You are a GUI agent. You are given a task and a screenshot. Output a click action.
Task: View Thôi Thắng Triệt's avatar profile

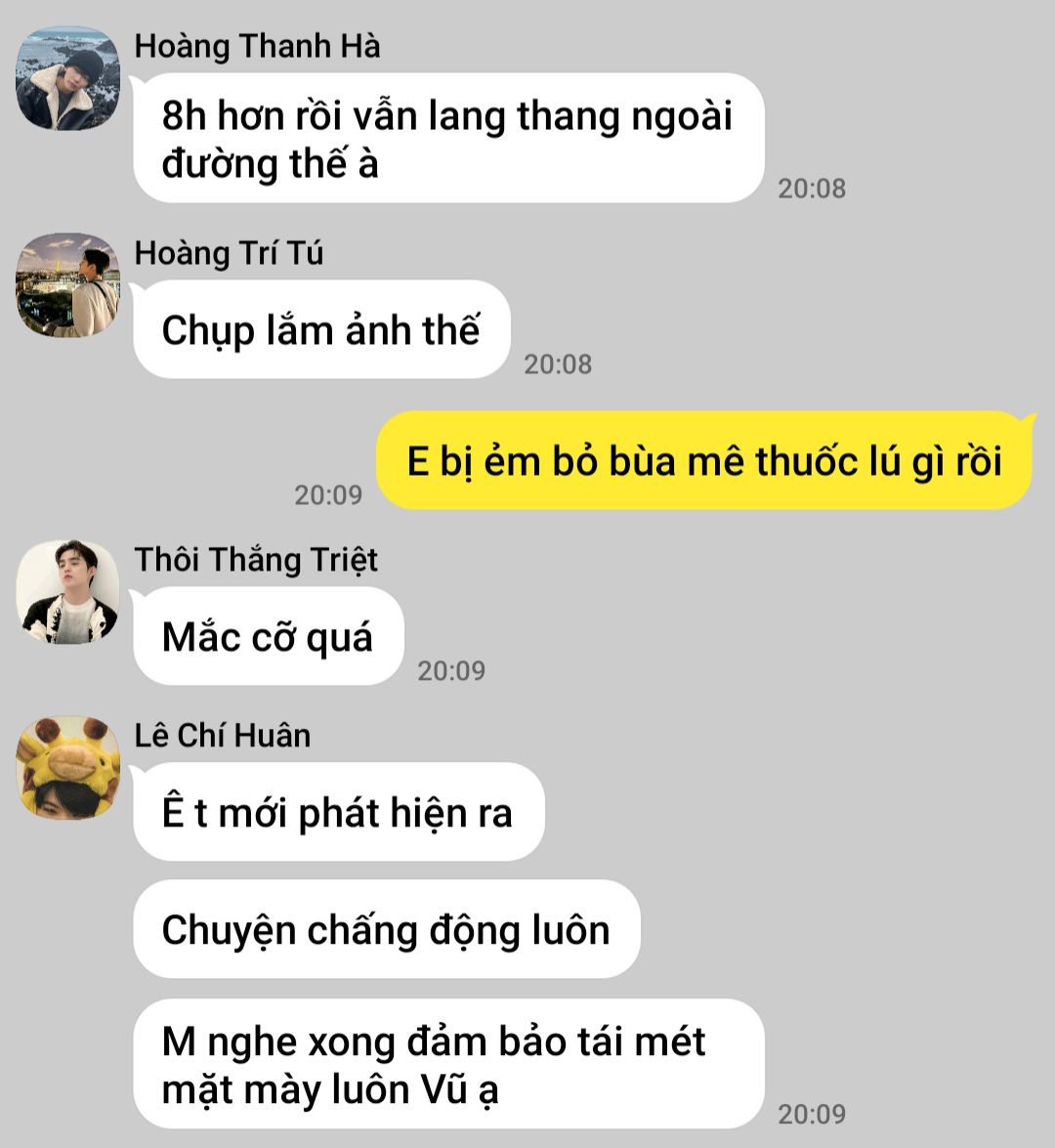67,592
